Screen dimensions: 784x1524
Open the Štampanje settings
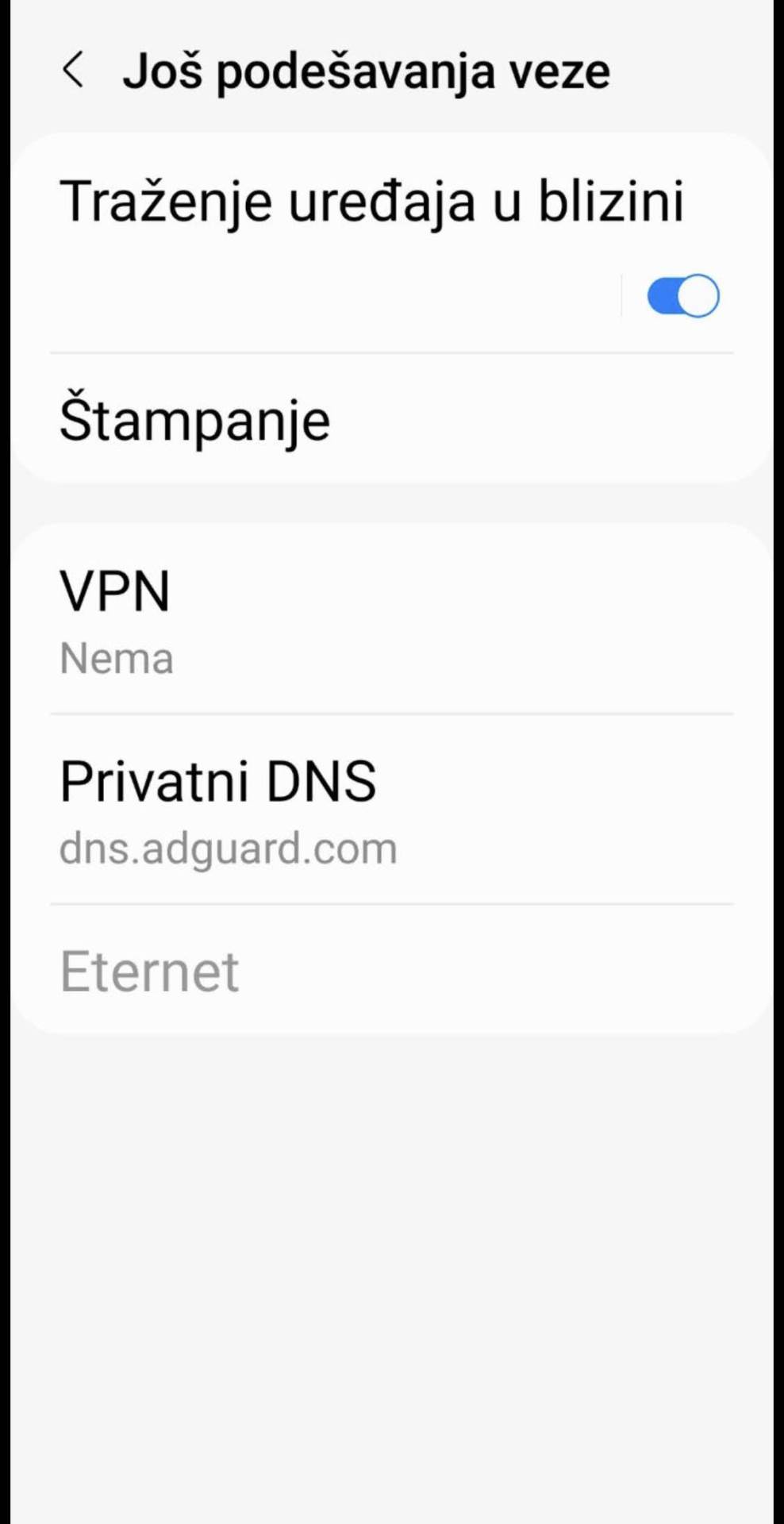coord(194,420)
